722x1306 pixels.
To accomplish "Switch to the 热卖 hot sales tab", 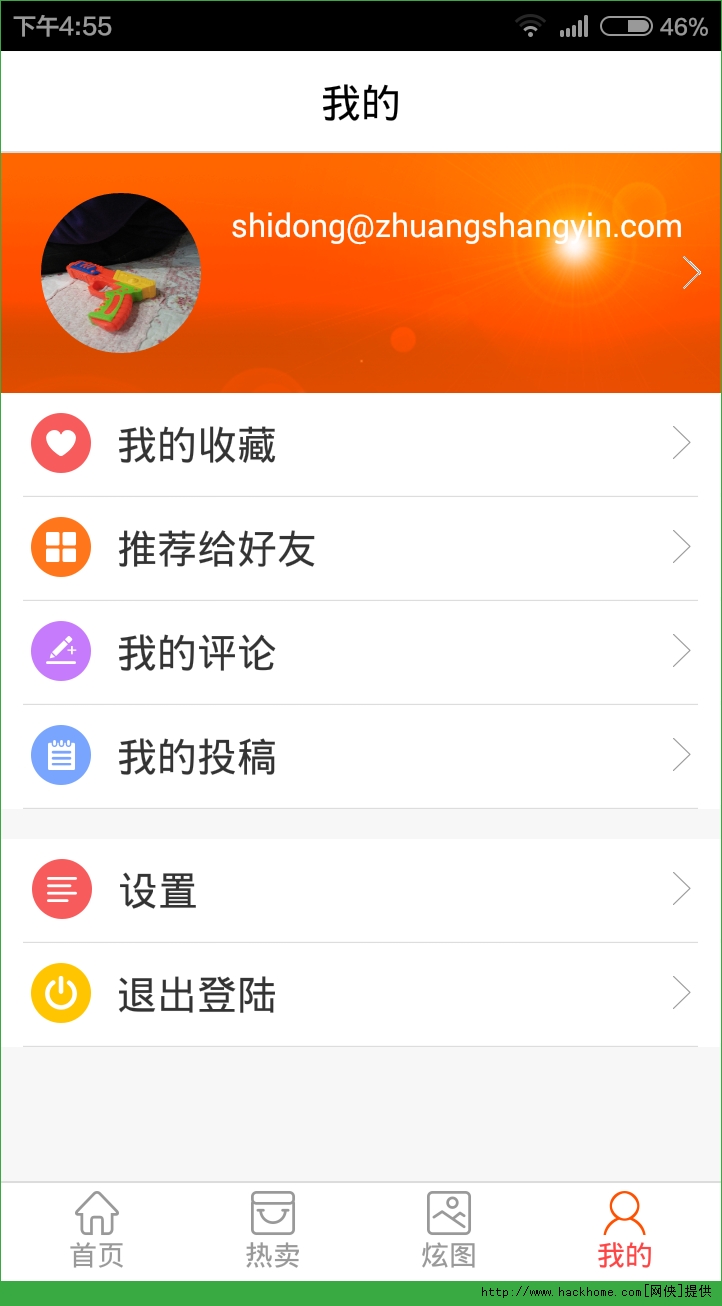I will (x=273, y=1230).
